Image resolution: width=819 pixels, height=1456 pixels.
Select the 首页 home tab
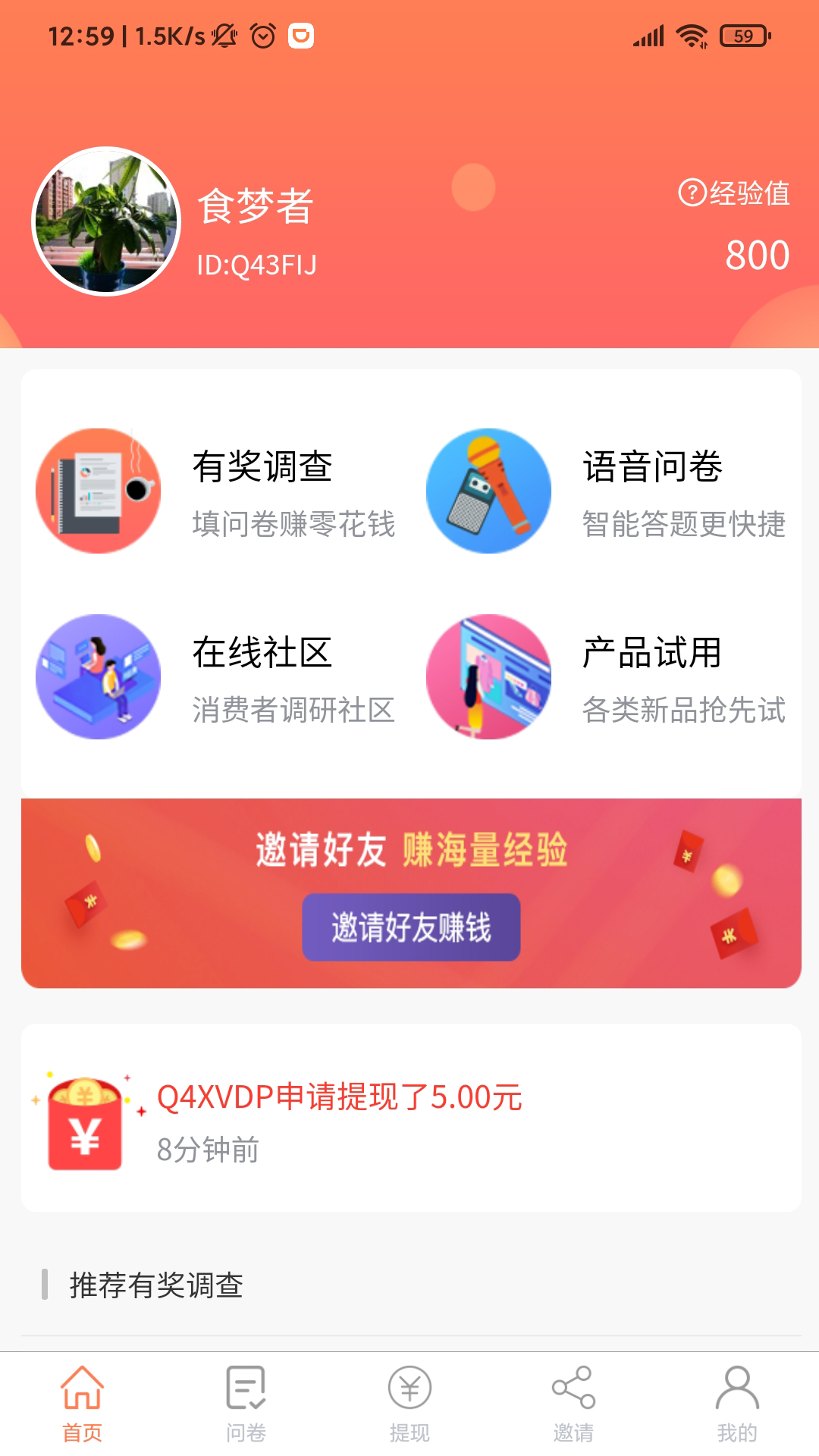pyautogui.click(x=82, y=1403)
